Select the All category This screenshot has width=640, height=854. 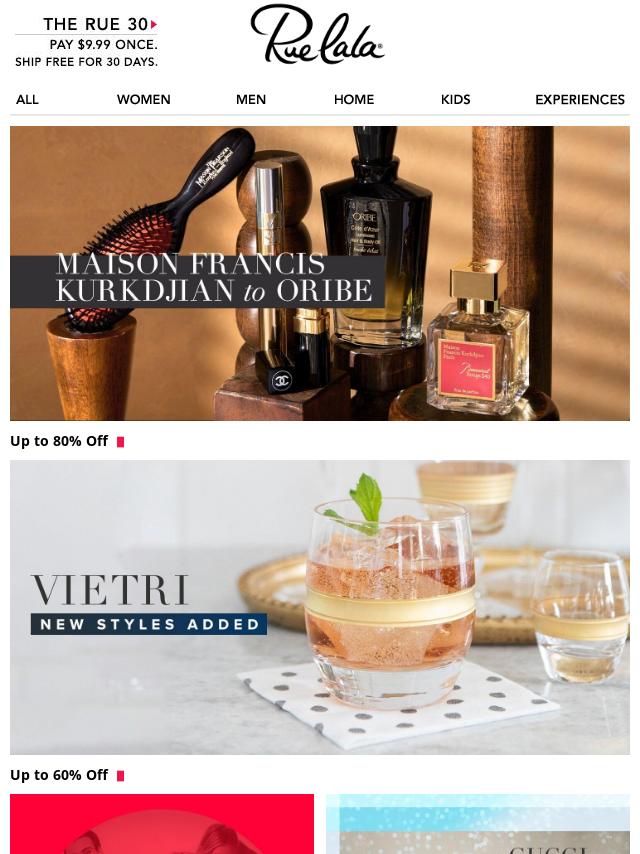27,100
